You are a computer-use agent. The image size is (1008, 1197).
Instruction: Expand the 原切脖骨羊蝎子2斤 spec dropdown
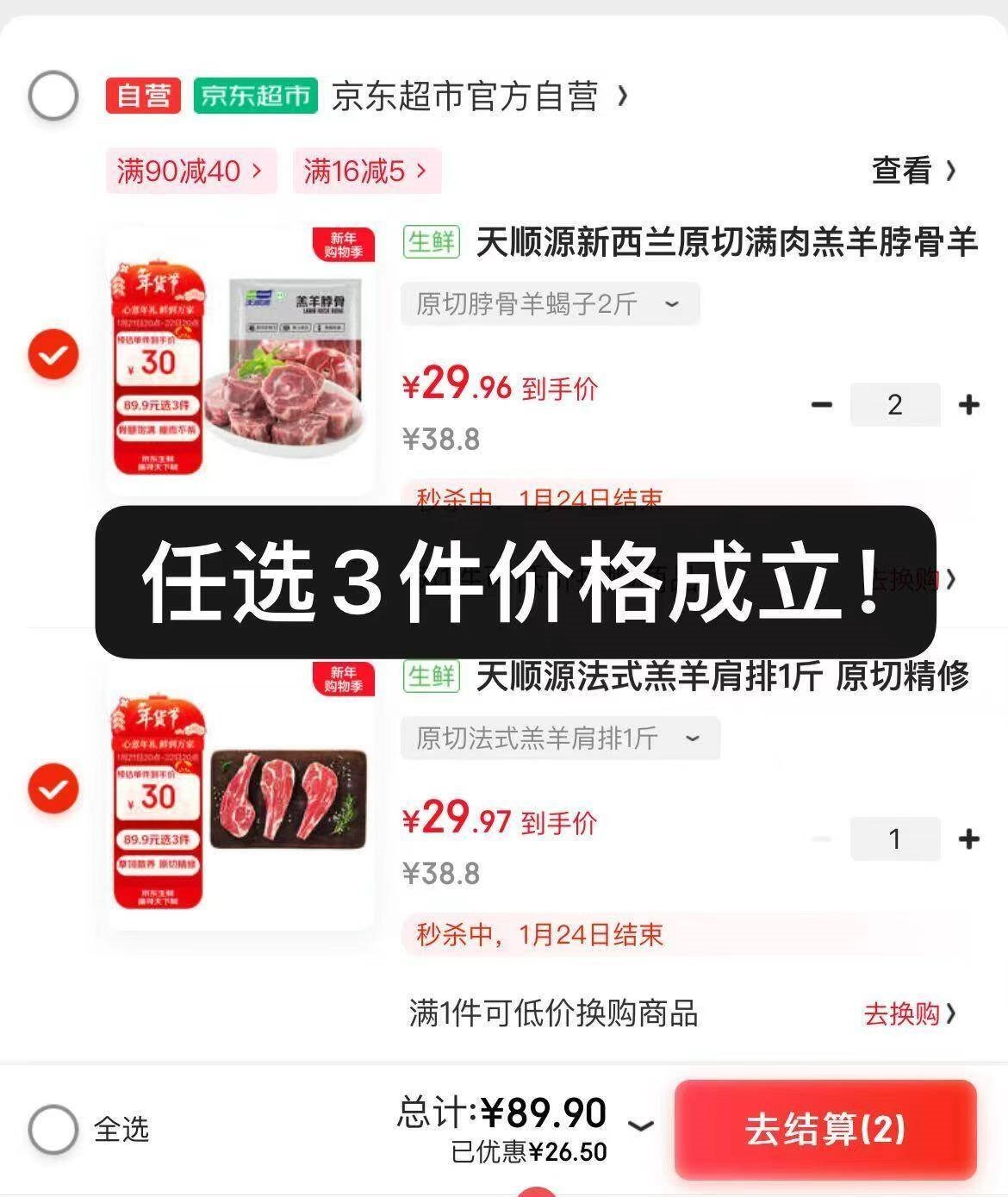(550, 303)
